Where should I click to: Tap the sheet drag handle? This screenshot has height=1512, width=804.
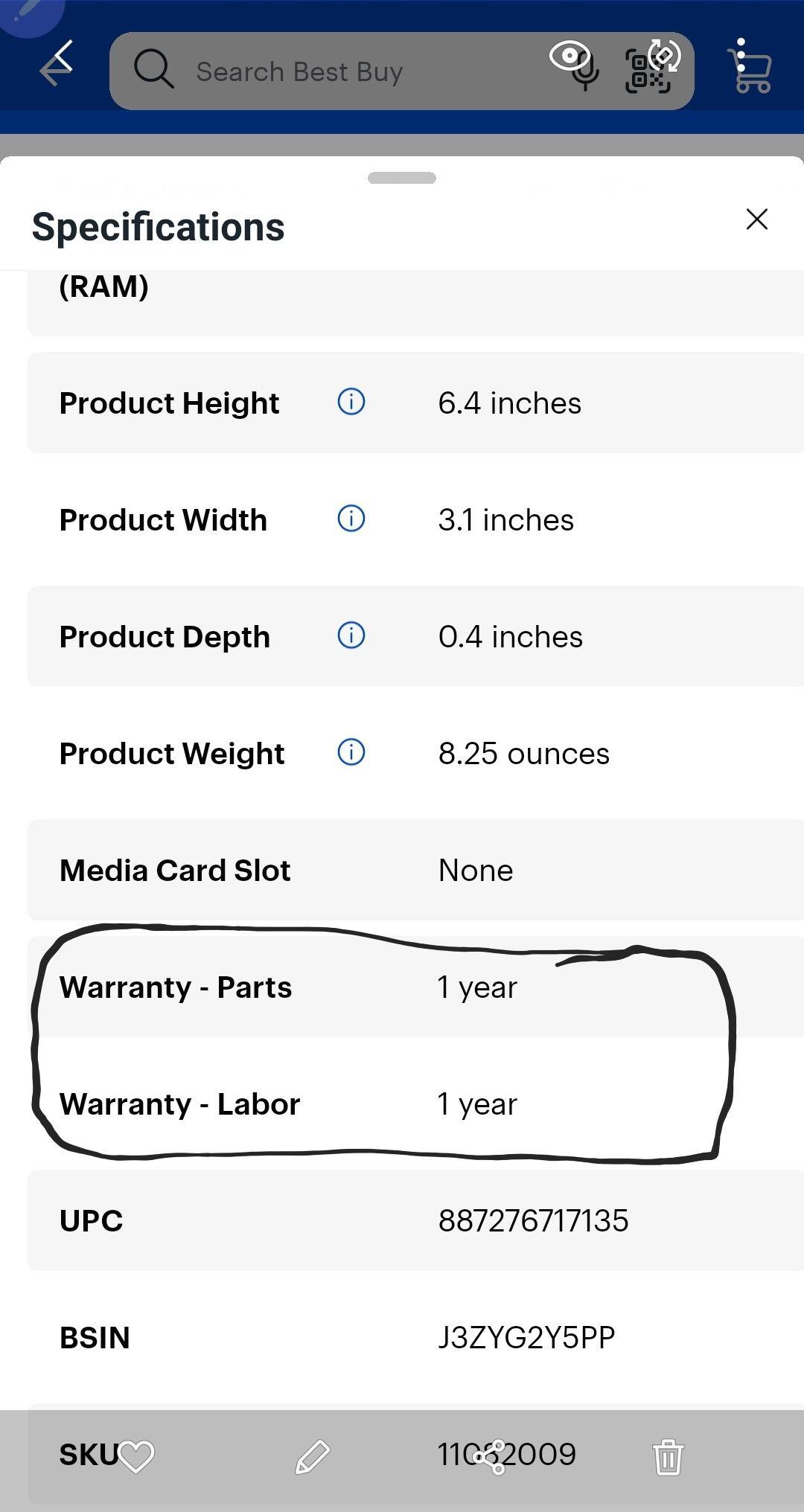[401, 178]
